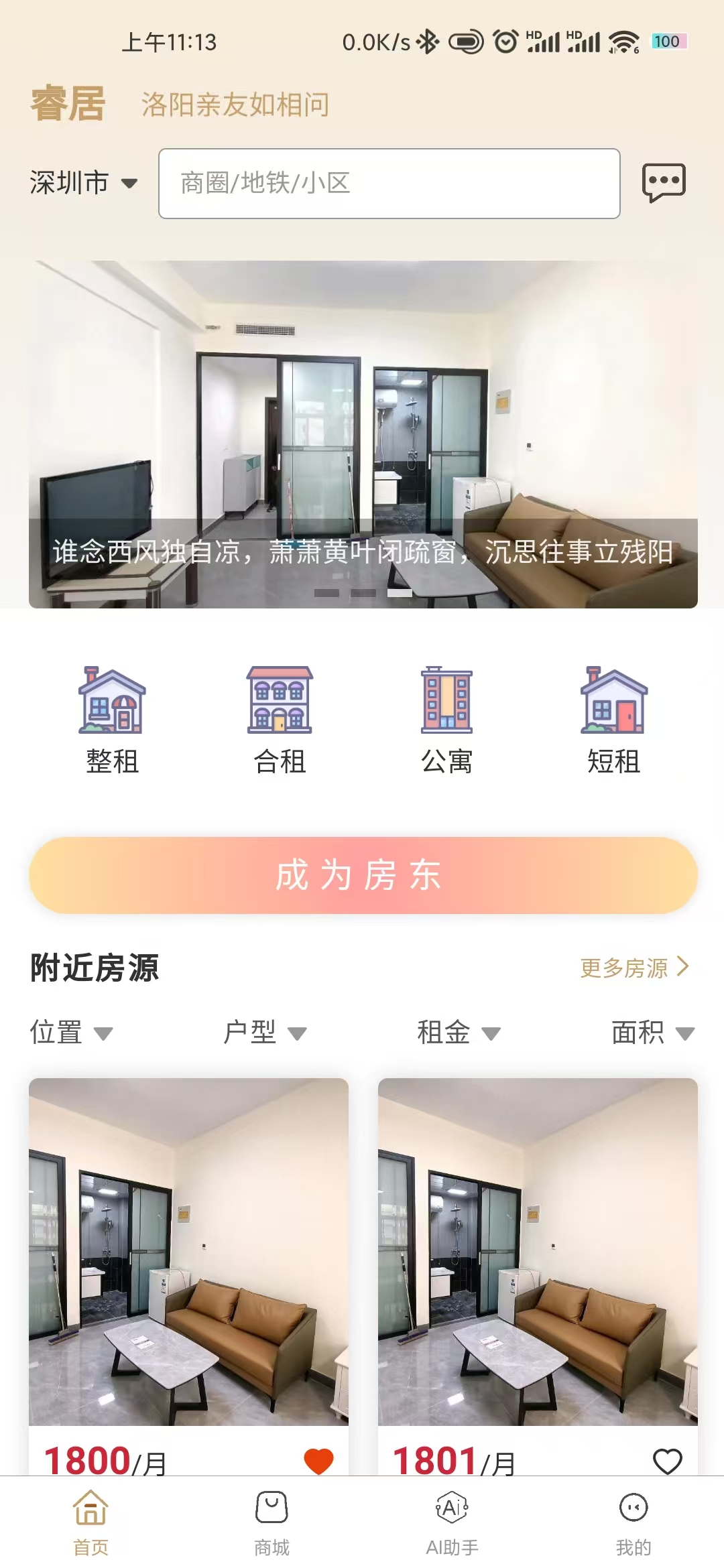View 更多房源 listings
The width and height of the screenshot is (724, 1568).
click(x=633, y=968)
